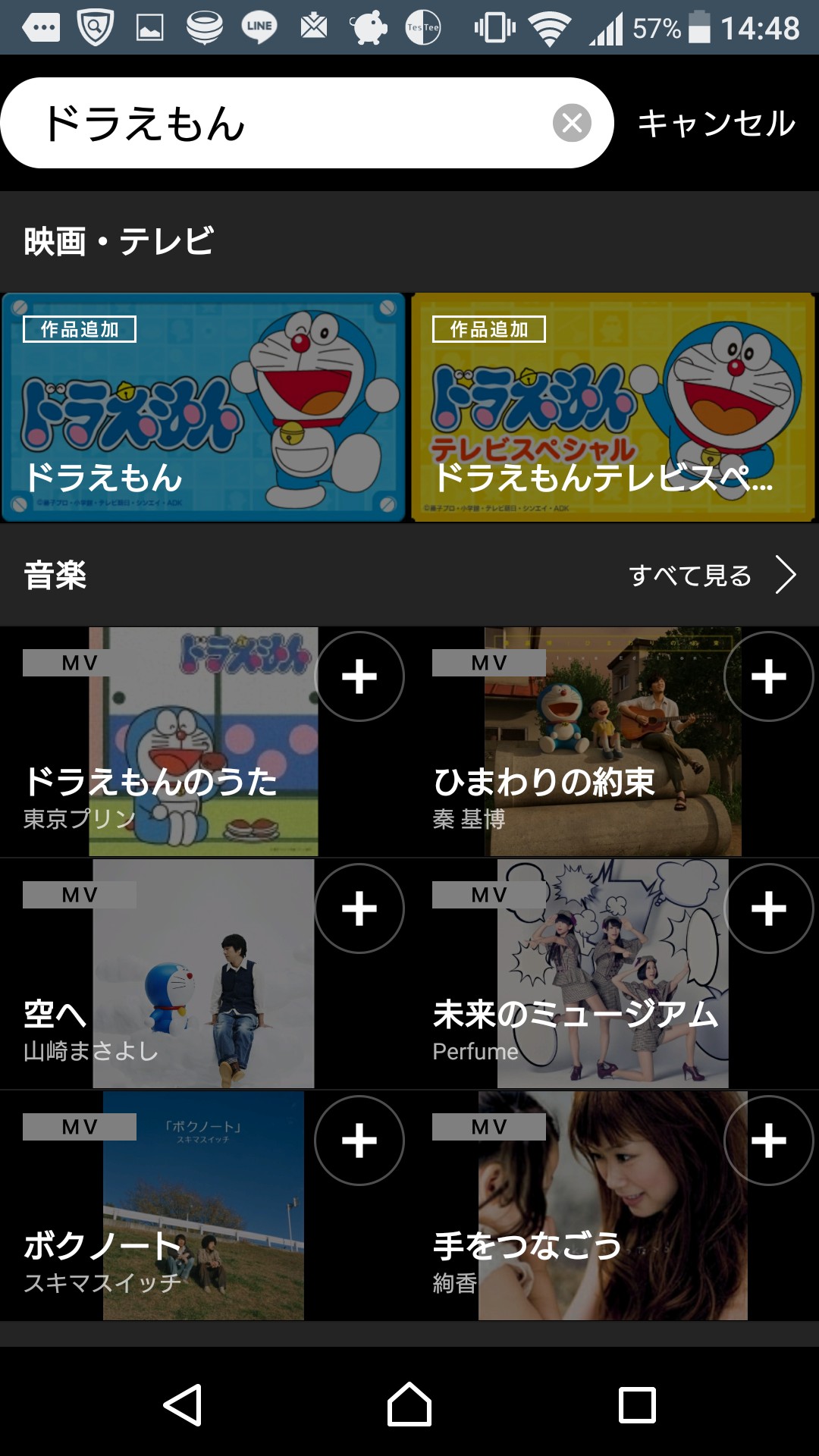Open ドラえもんテレビスペシャル card
This screenshot has width=819, height=1456.
tap(613, 407)
